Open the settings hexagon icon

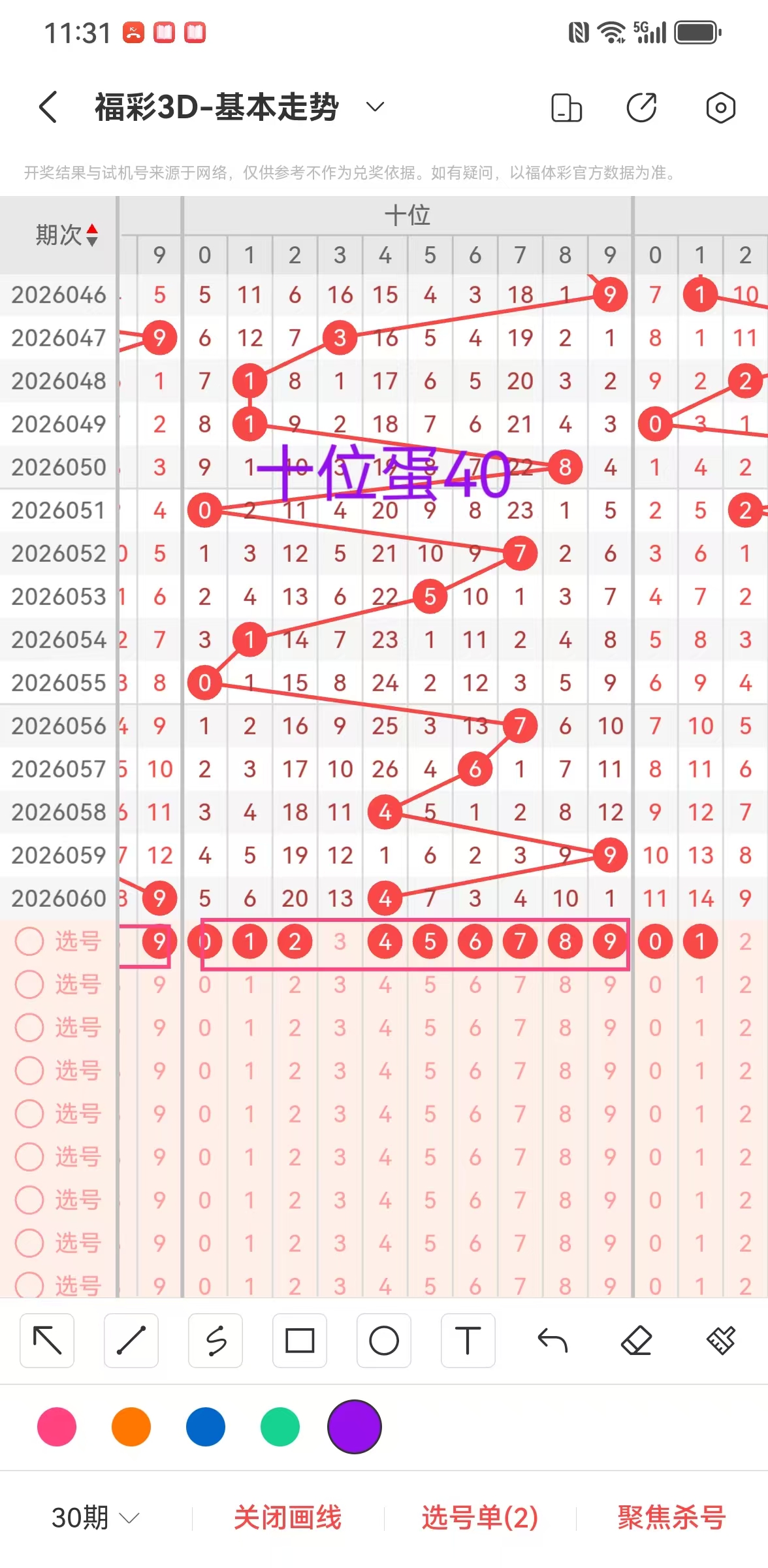point(720,108)
